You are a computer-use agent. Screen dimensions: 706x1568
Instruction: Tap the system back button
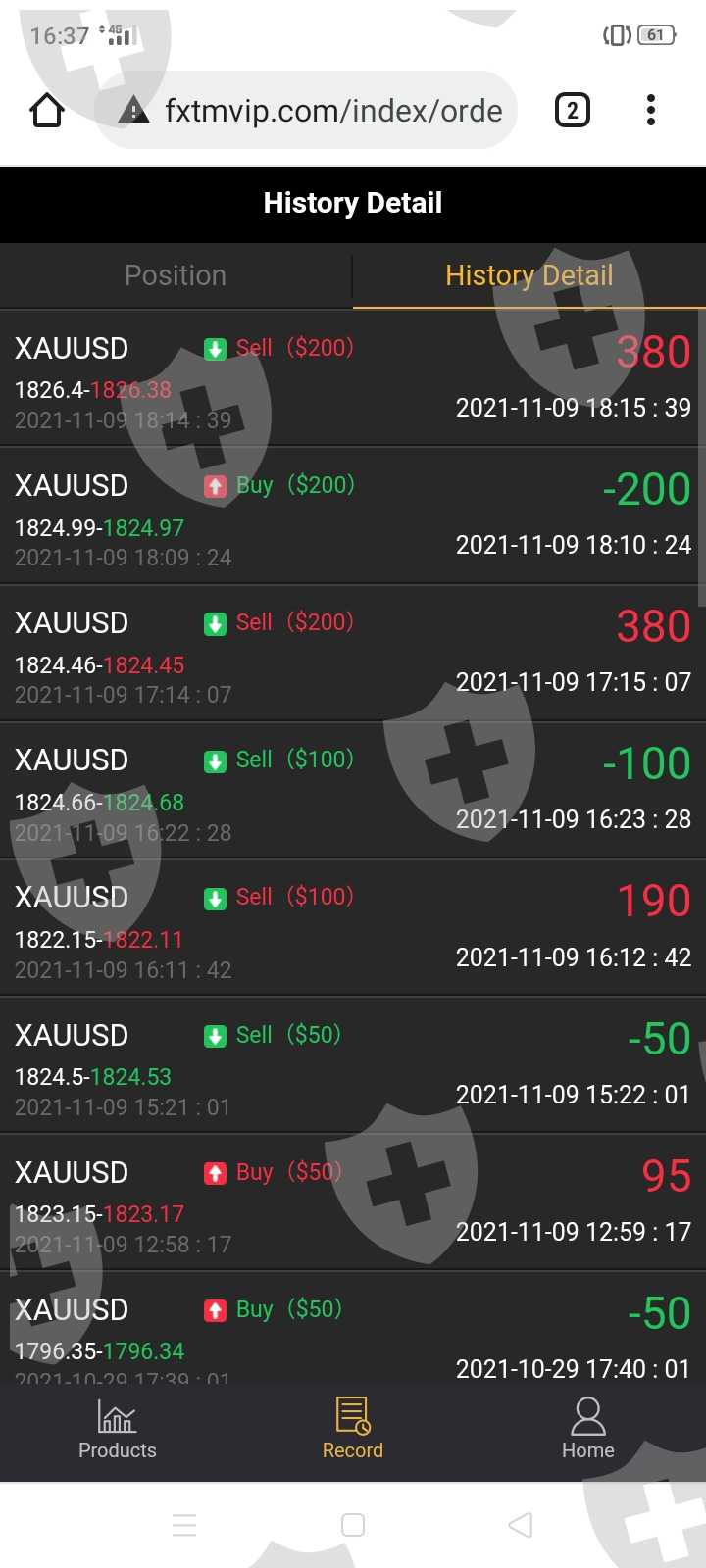pos(521,1525)
